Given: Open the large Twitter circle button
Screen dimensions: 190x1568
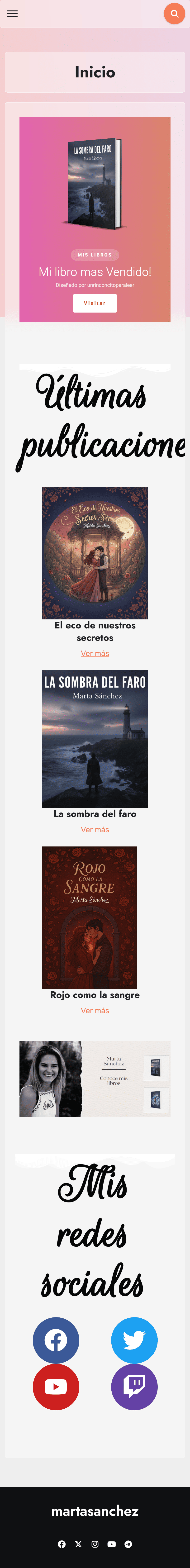Looking at the screenshot, I should coord(134,1340).
